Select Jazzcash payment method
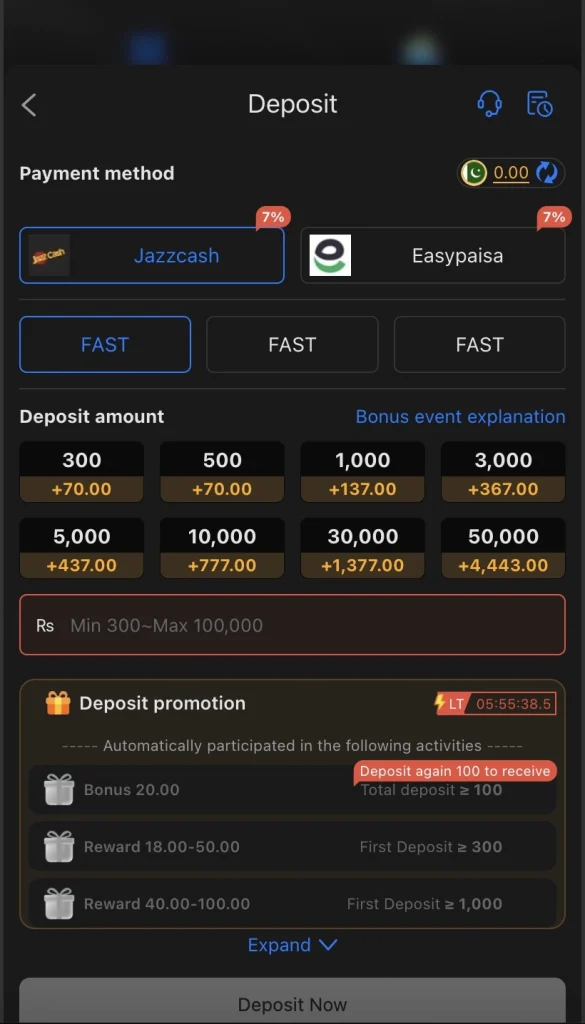585x1024 pixels. click(152, 255)
